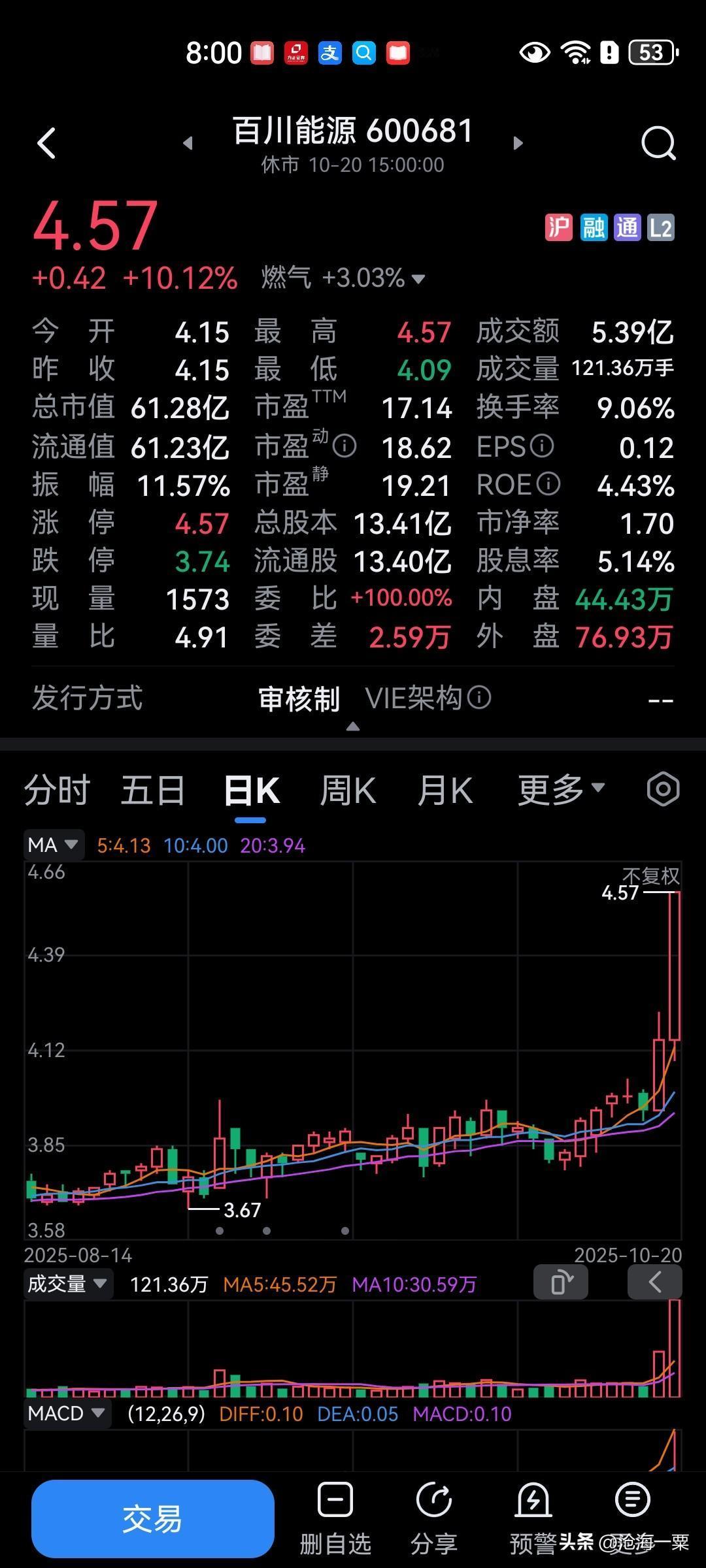Tap the back arrow to leave the quote page
The height and width of the screenshot is (1568, 706).
46,144
